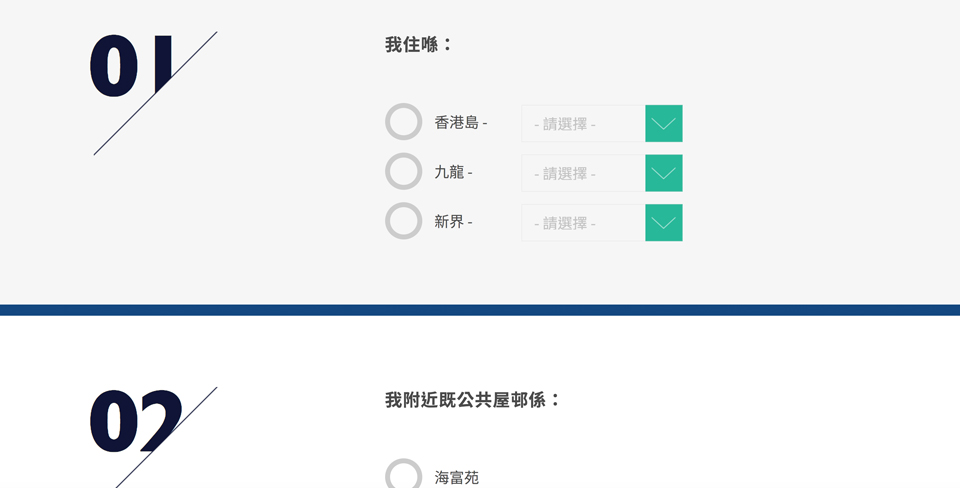Select the 九龍 radio button
The width and height of the screenshot is (960, 488).
click(403, 172)
